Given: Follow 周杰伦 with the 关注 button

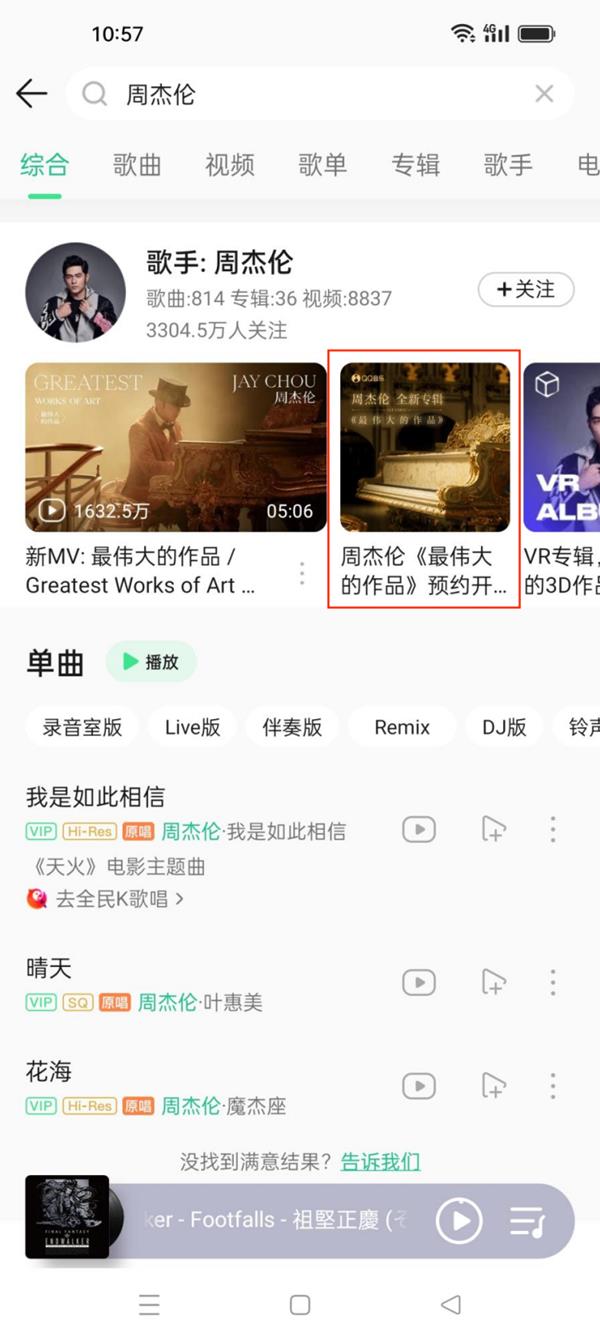Looking at the screenshot, I should [526, 290].
